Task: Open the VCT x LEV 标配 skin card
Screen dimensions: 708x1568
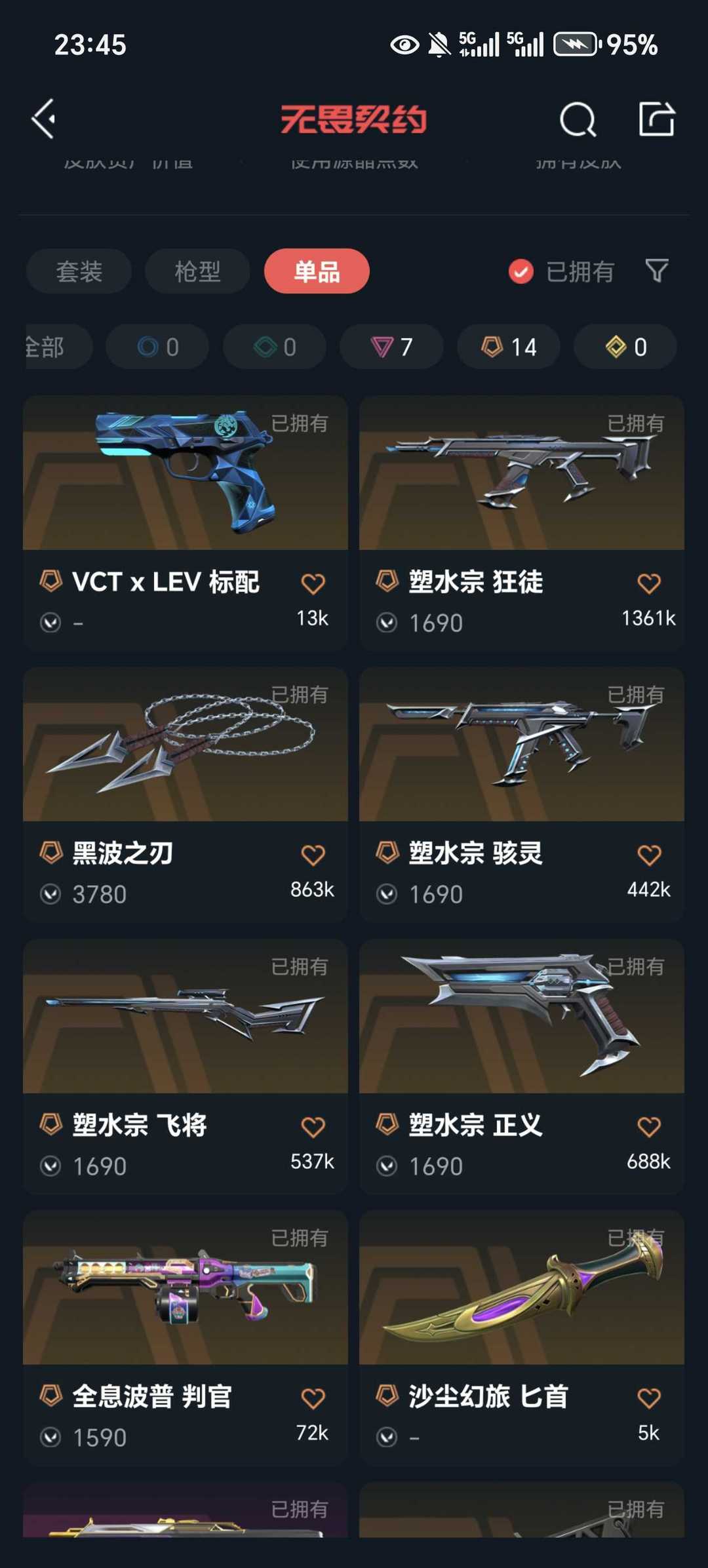Action: click(x=186, y=522)
